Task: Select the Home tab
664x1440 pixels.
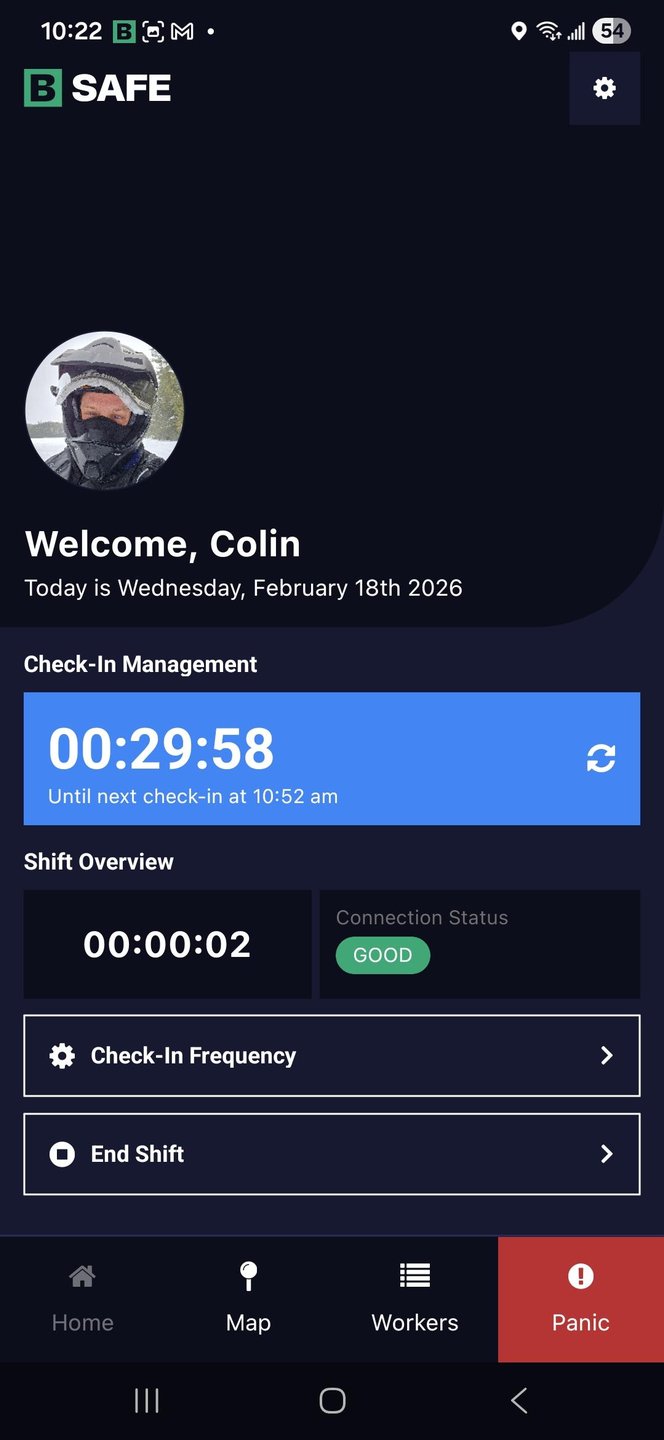Action: pyautogui.click(x=83, y=1299)
